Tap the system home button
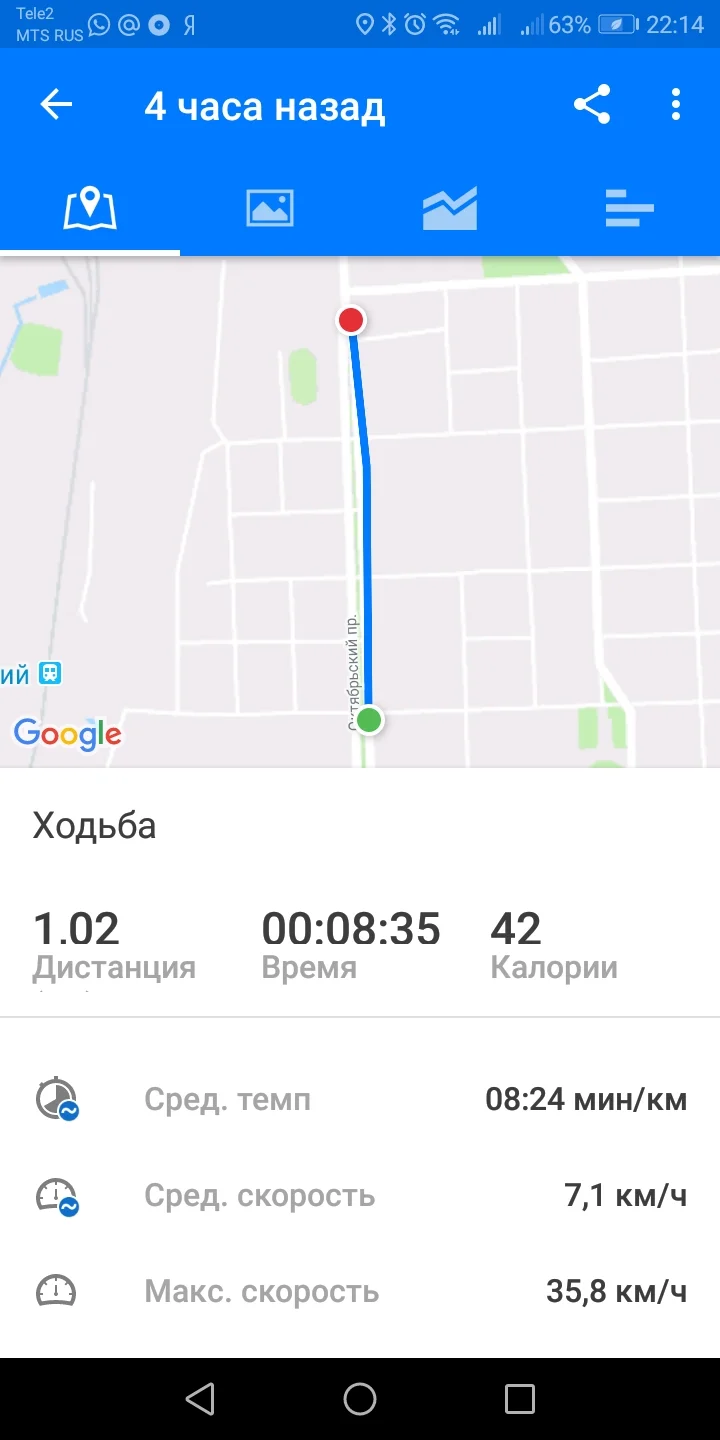The image size is (720, 1440). [360, 1399]
